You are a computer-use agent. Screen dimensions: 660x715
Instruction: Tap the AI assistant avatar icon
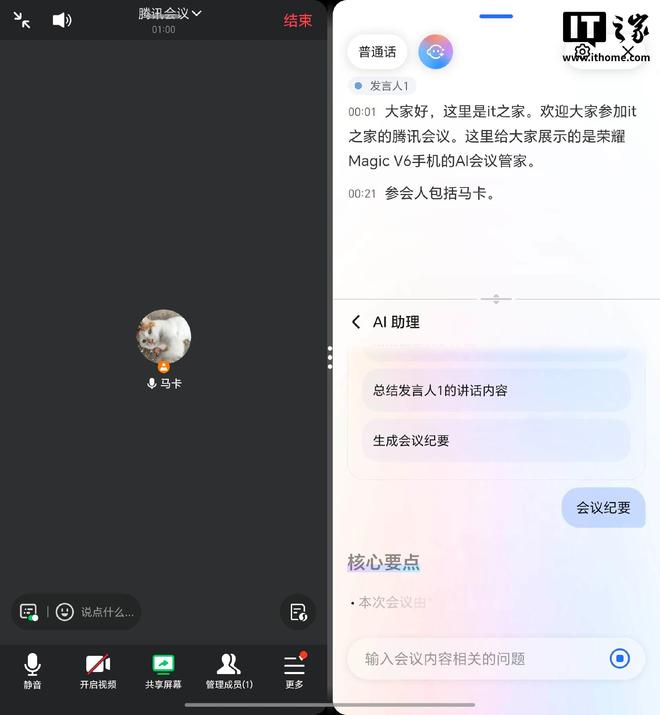[x=435, y=52]
